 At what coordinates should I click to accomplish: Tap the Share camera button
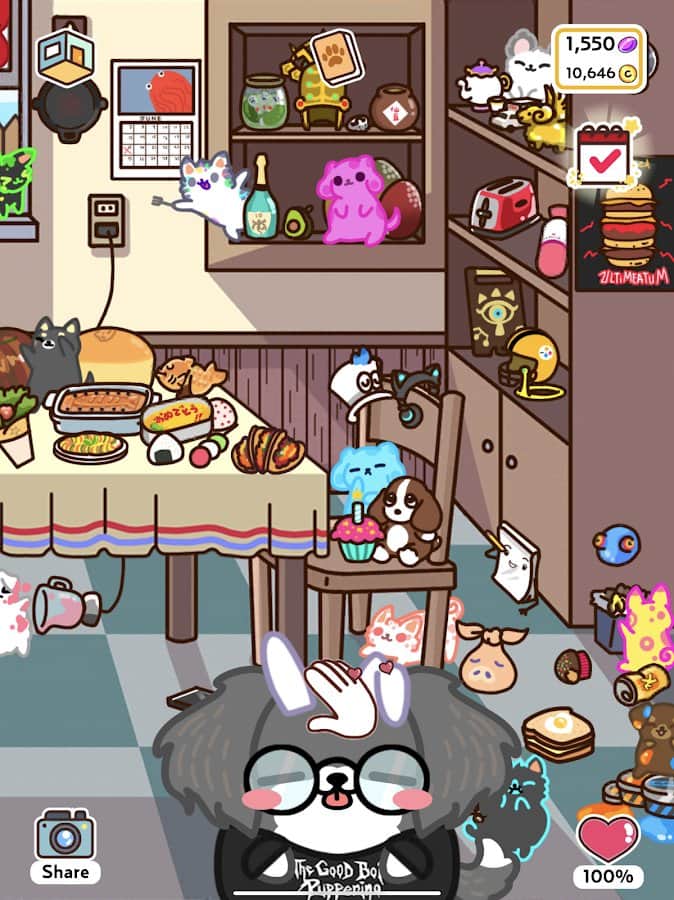pos(65,843)
